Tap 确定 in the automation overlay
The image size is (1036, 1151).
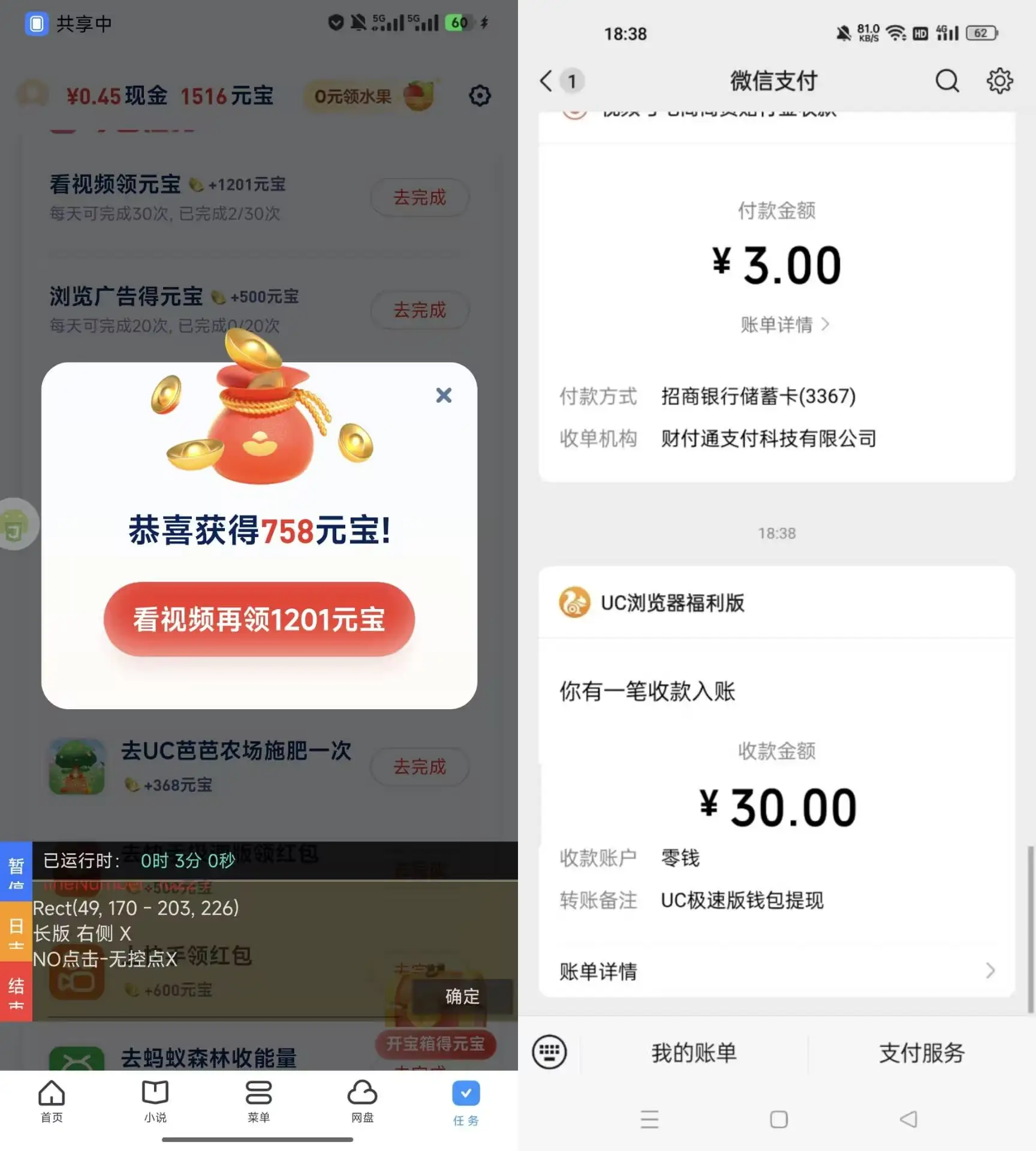(460, 997)
